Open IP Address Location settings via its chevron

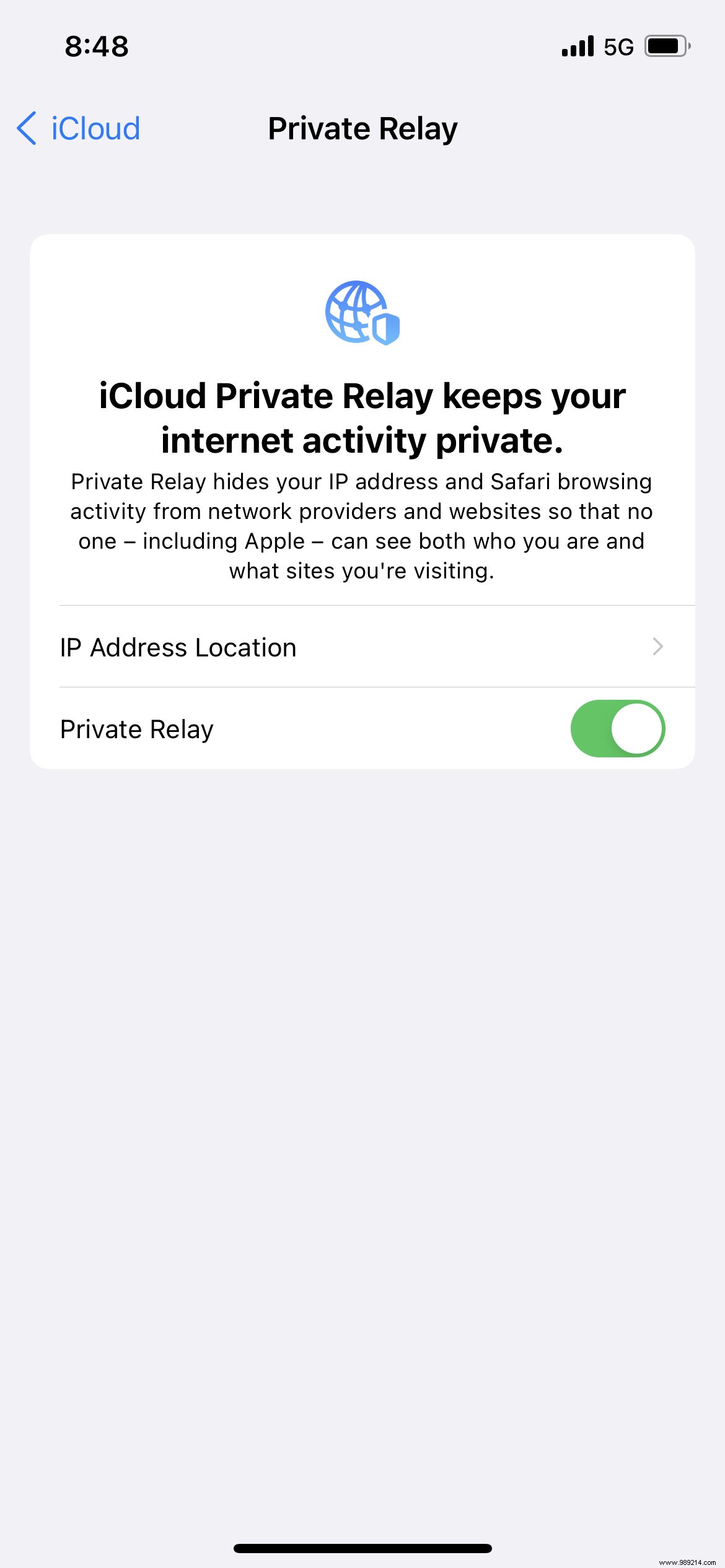(x=658, y=647)
